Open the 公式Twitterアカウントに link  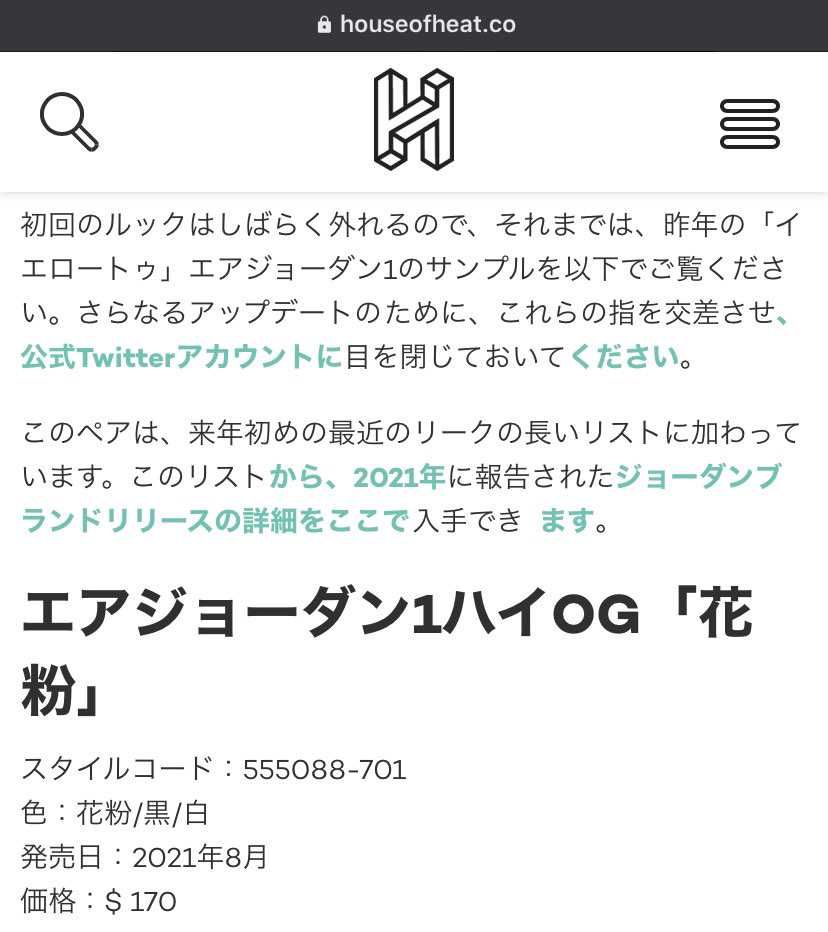[x=181, y=357]
